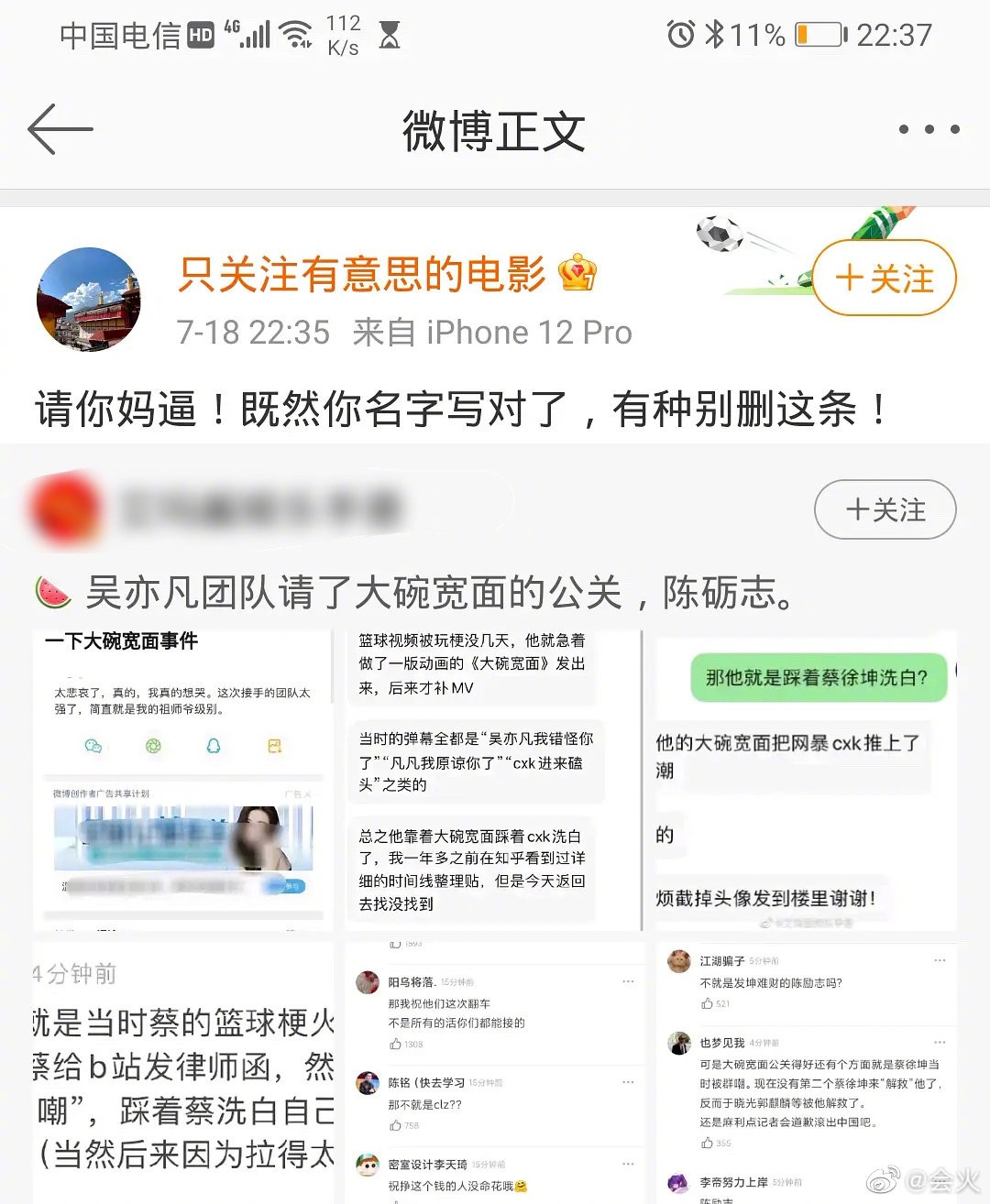Follow the blurred account below the post
The width and height of the screenshot is (990, 1204).
[x=885, y=510]
